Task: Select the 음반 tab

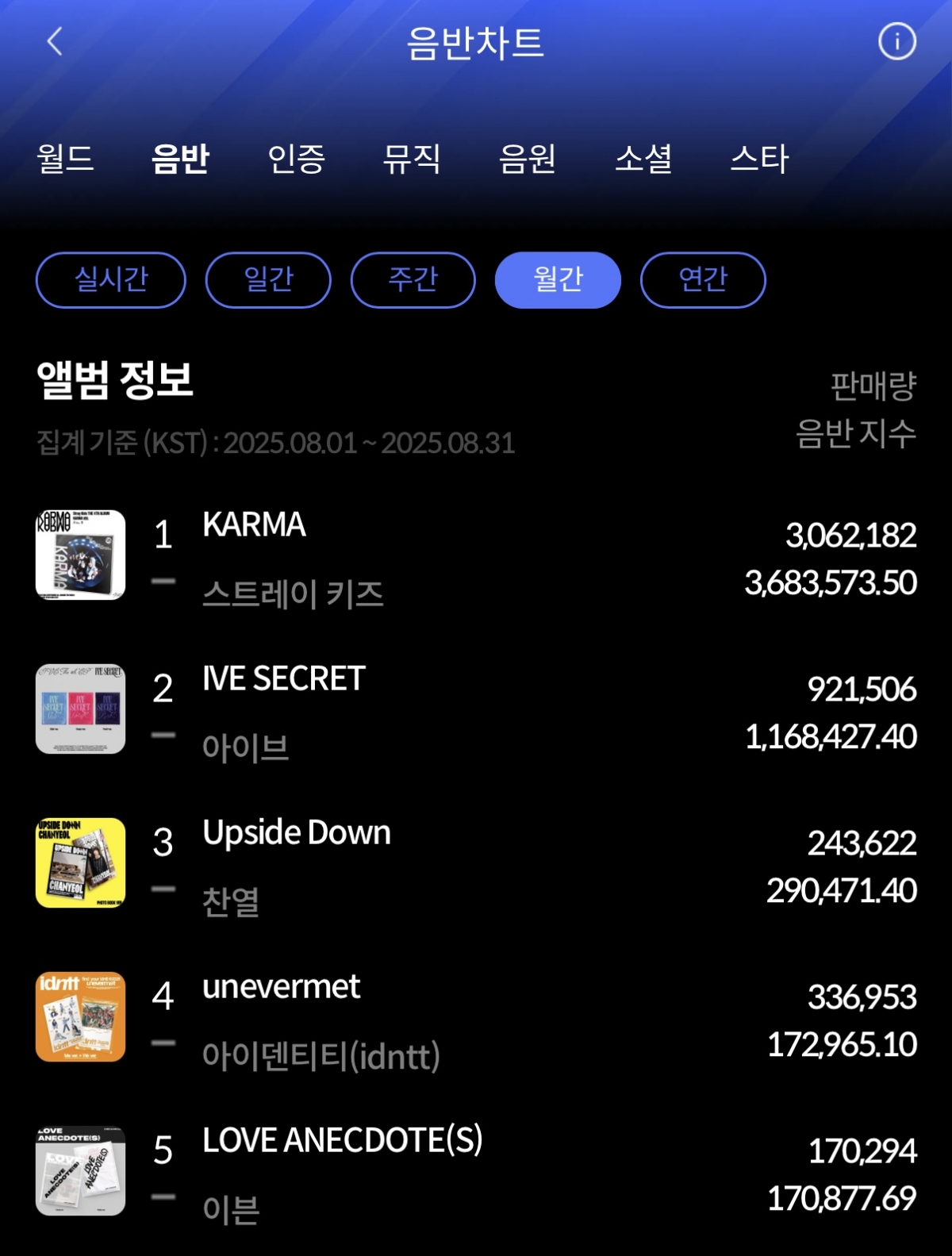Action: point(180,159)
